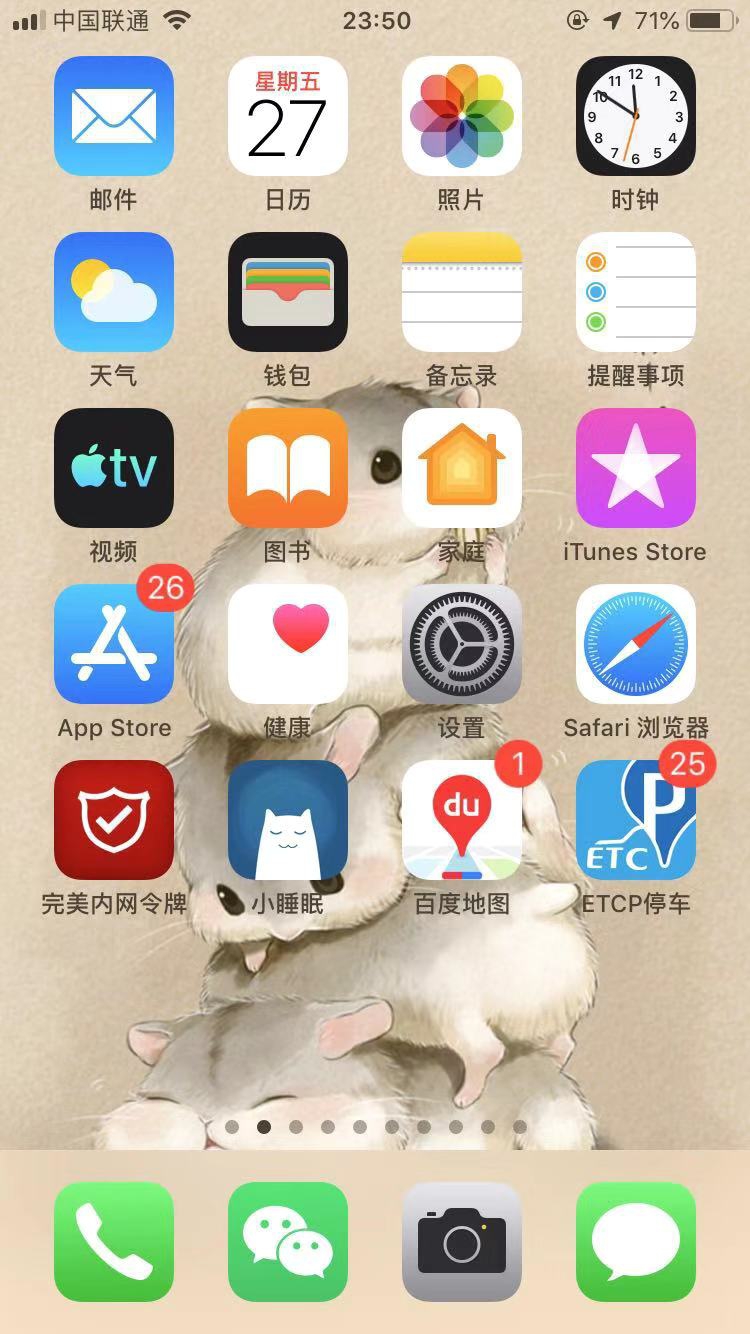750x1334 pixels.
Task: Open the 日历 calendar app
Action: 288,116
